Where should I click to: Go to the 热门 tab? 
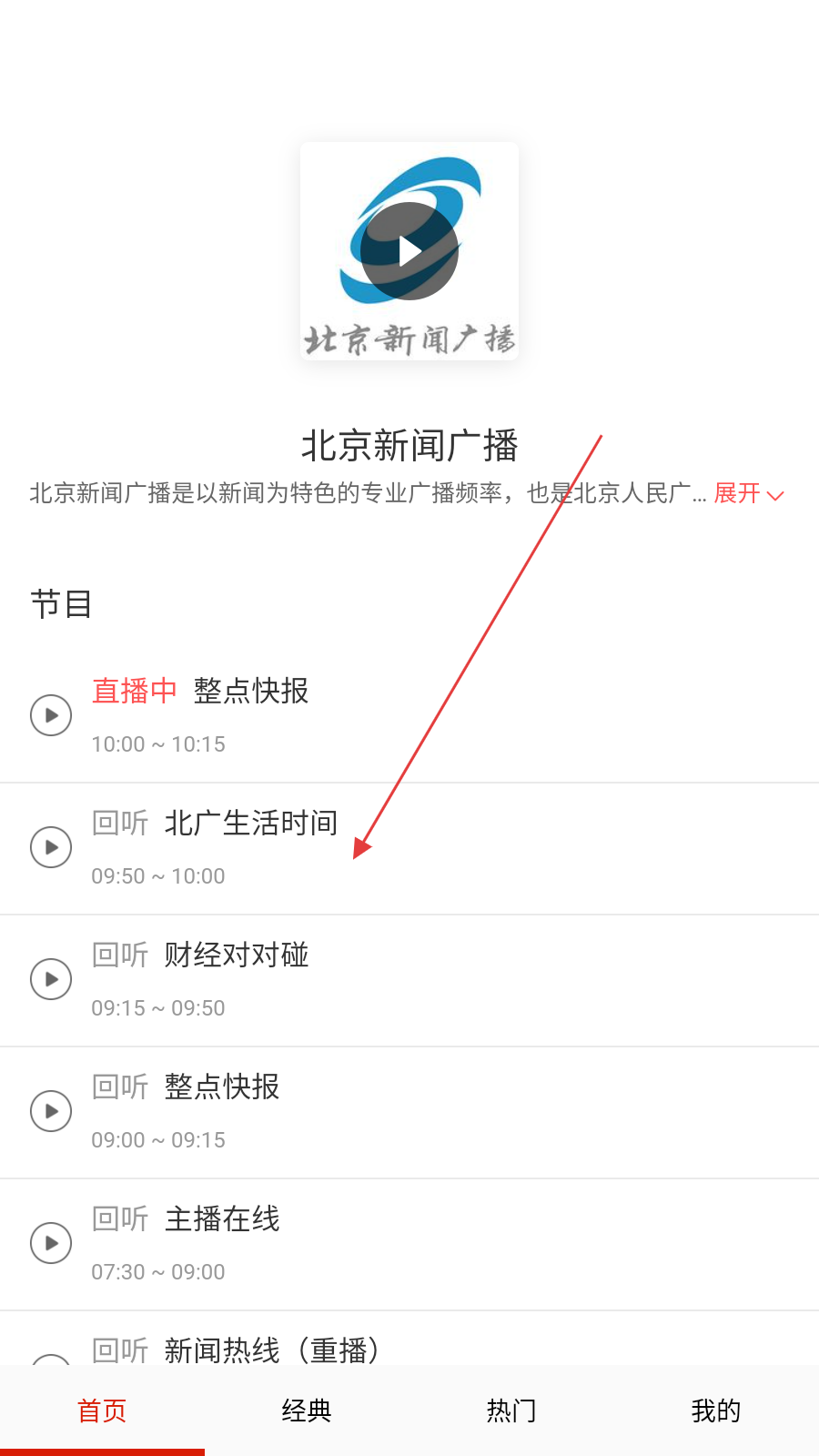coord(511,1410)
